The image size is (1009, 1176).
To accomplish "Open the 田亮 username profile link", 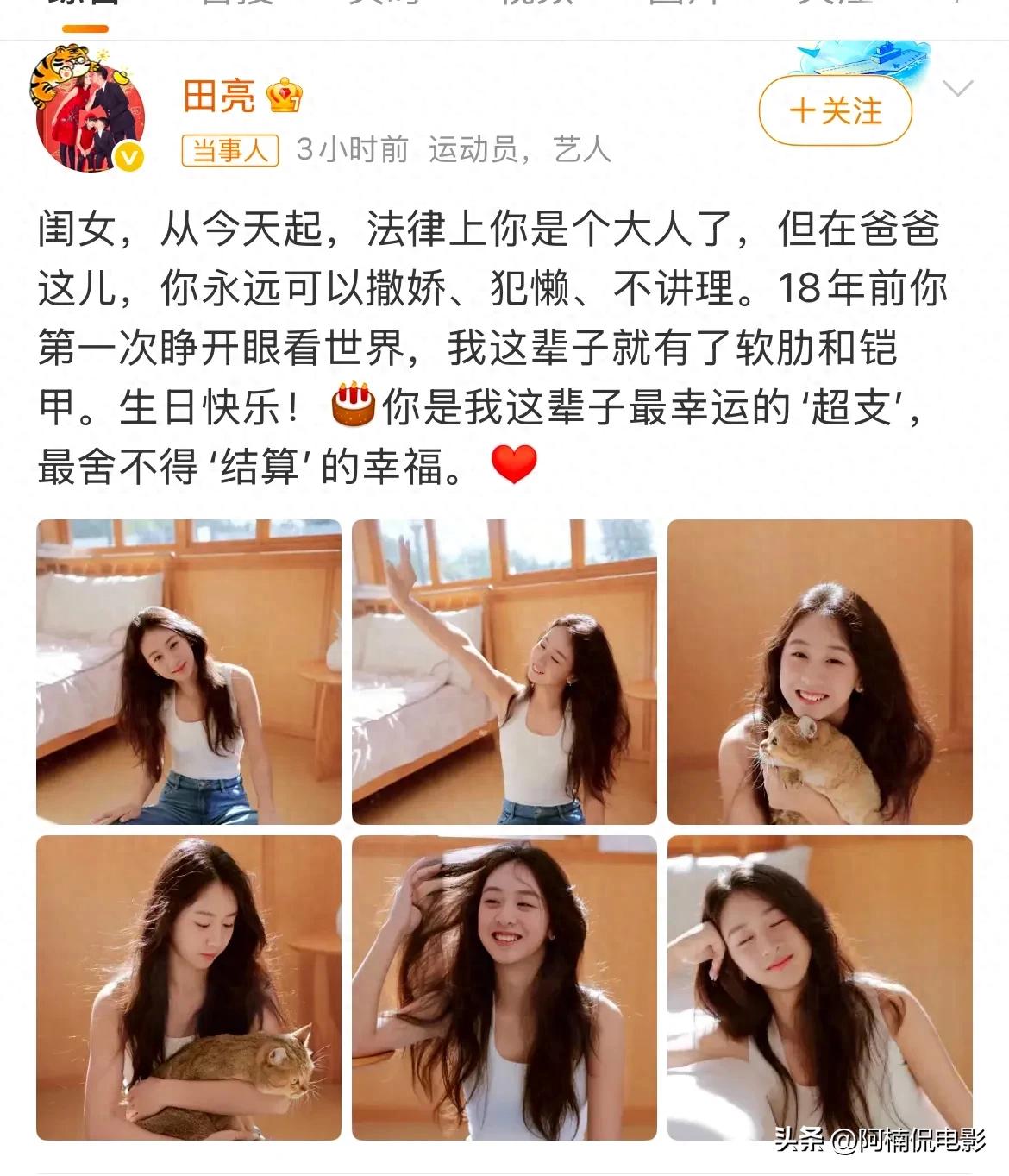I will [x=219, y=96].
